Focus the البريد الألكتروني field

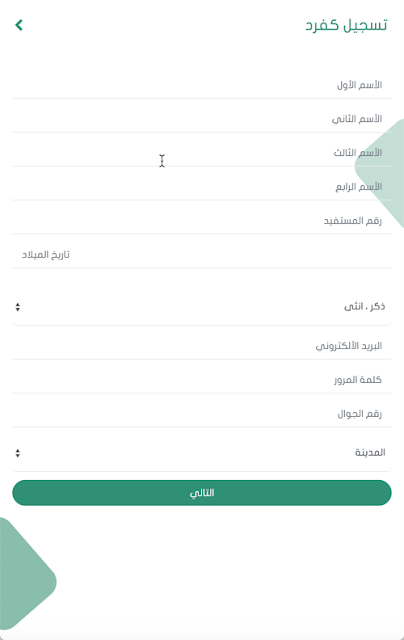point(202,346)
